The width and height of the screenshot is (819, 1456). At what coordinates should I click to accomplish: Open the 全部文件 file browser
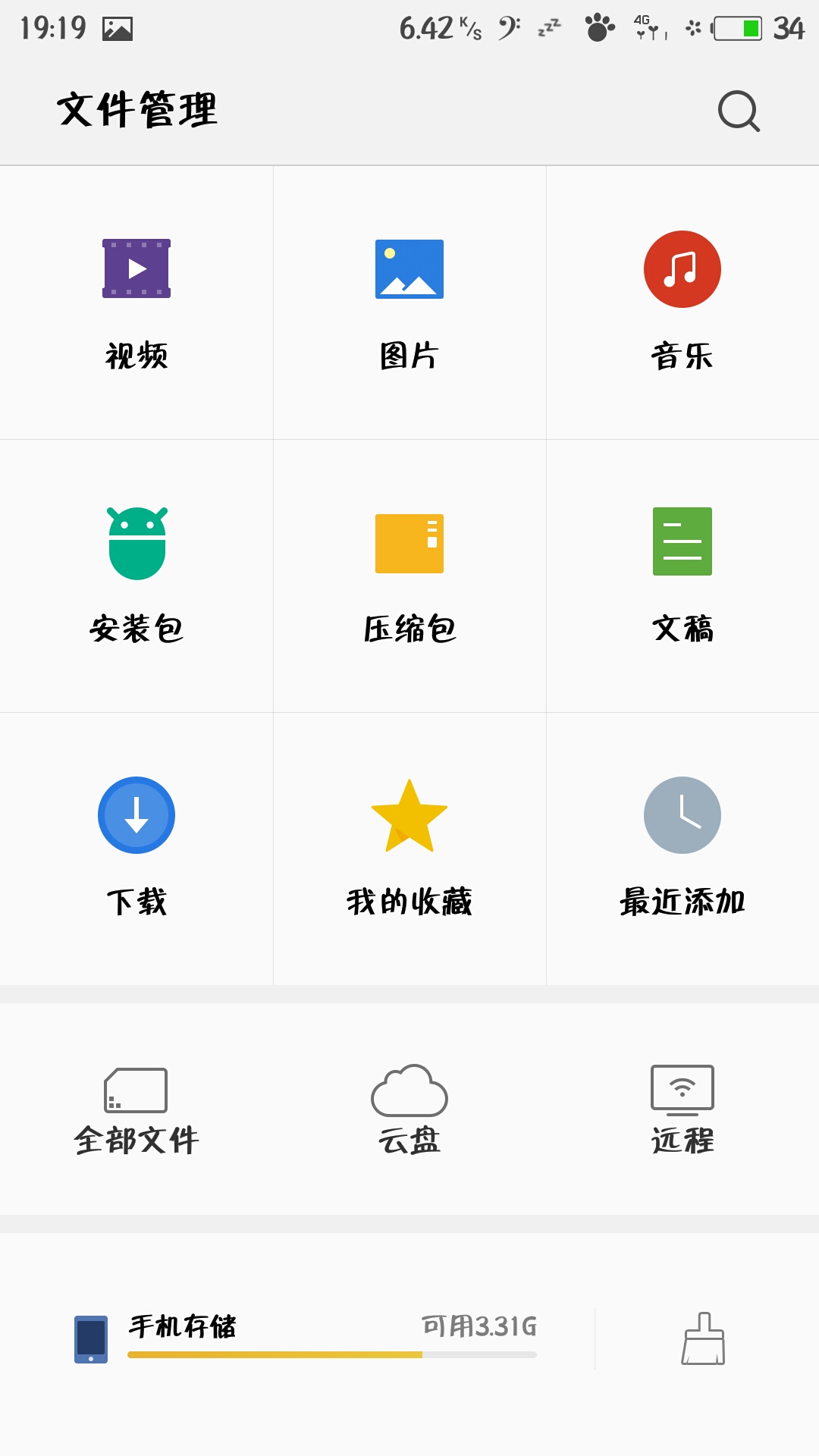[136, 1137]
